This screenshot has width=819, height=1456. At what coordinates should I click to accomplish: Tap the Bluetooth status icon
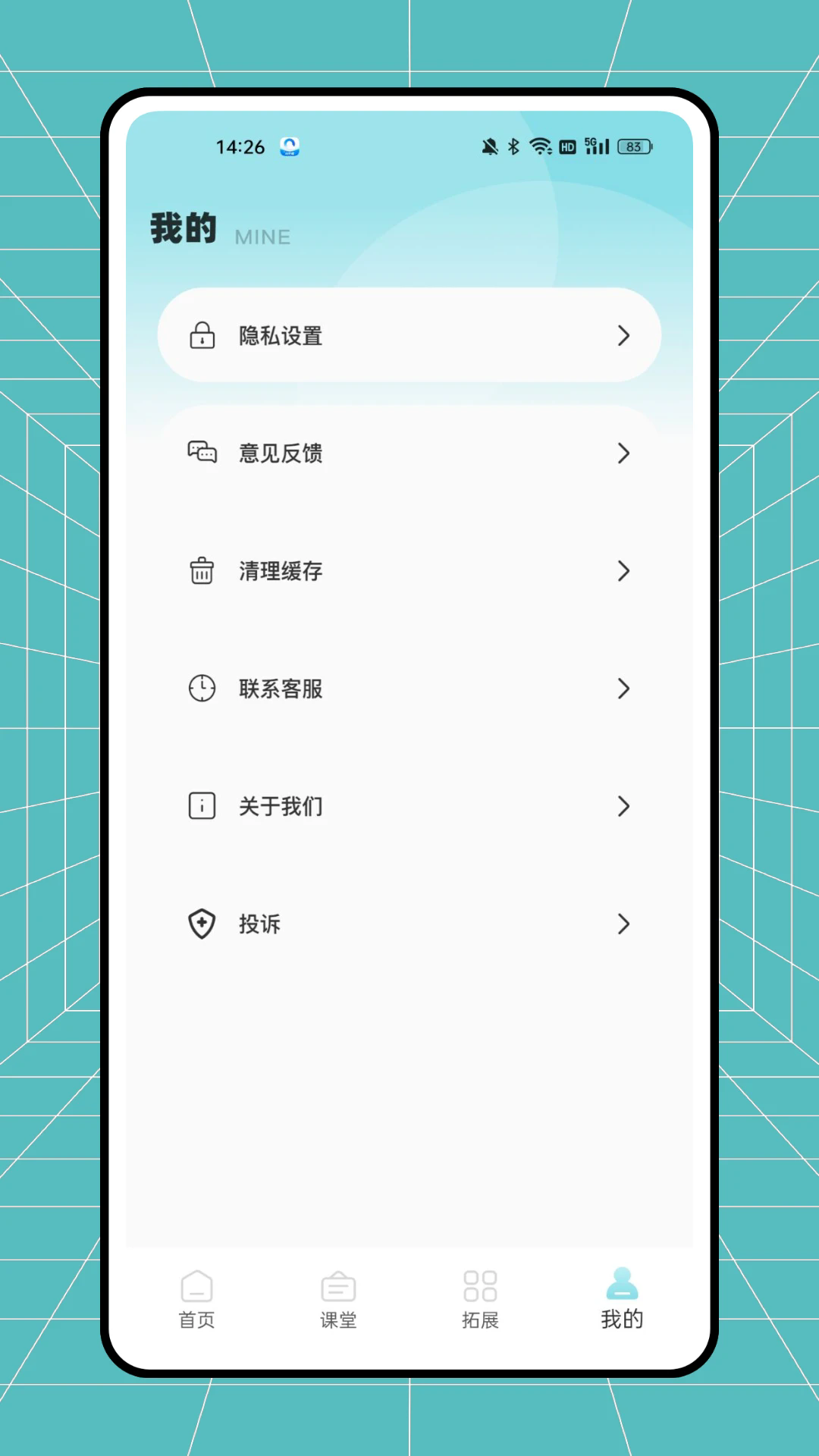[513, 146]
